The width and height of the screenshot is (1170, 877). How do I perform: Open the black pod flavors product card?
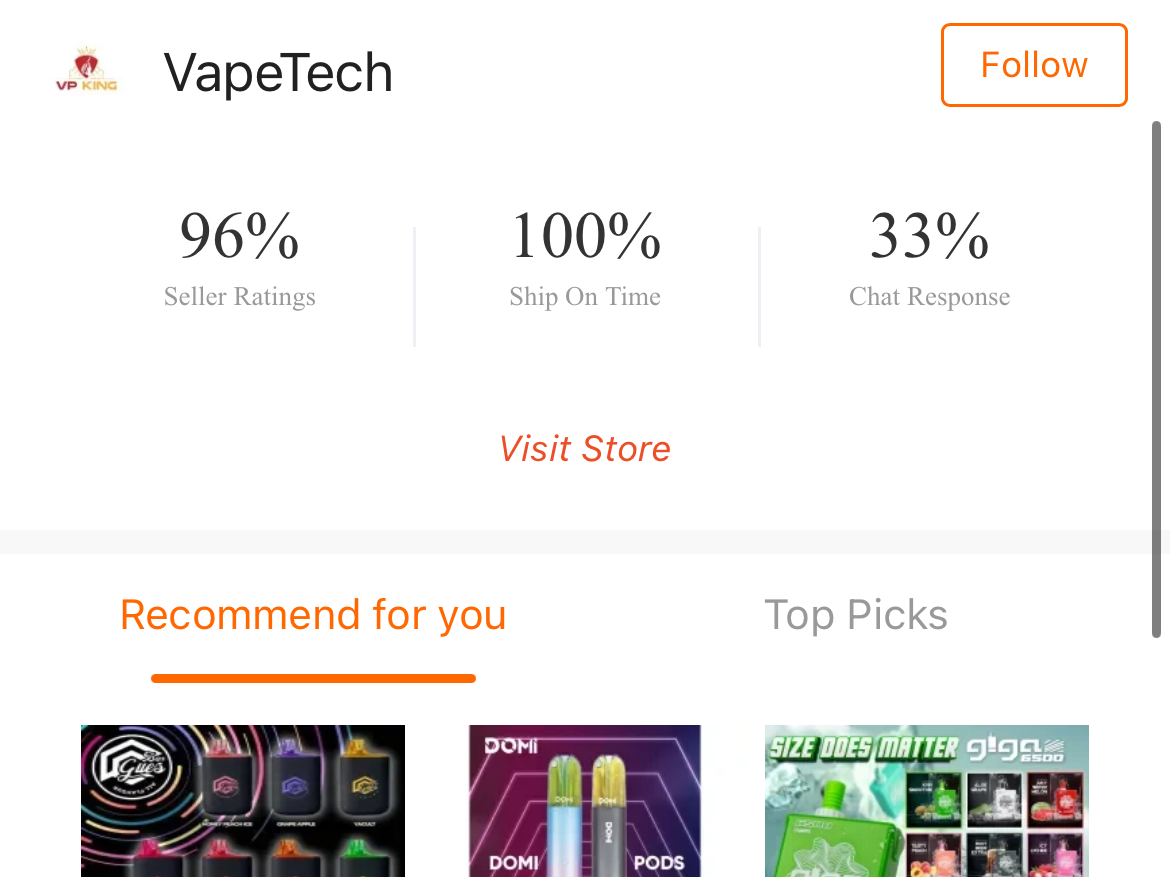(243, 800)
